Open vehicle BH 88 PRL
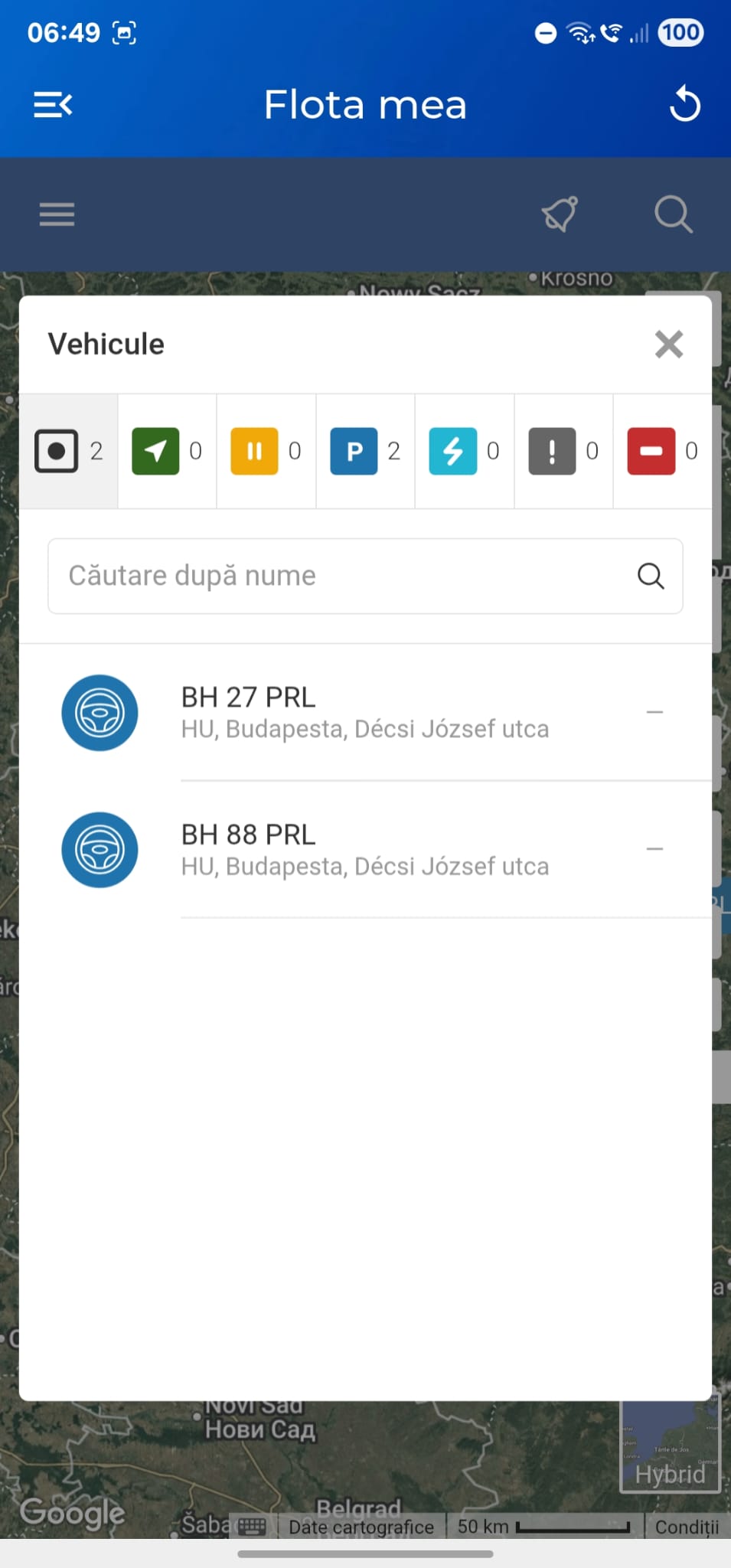The image size is (731, 1568). tap(364, 850)
